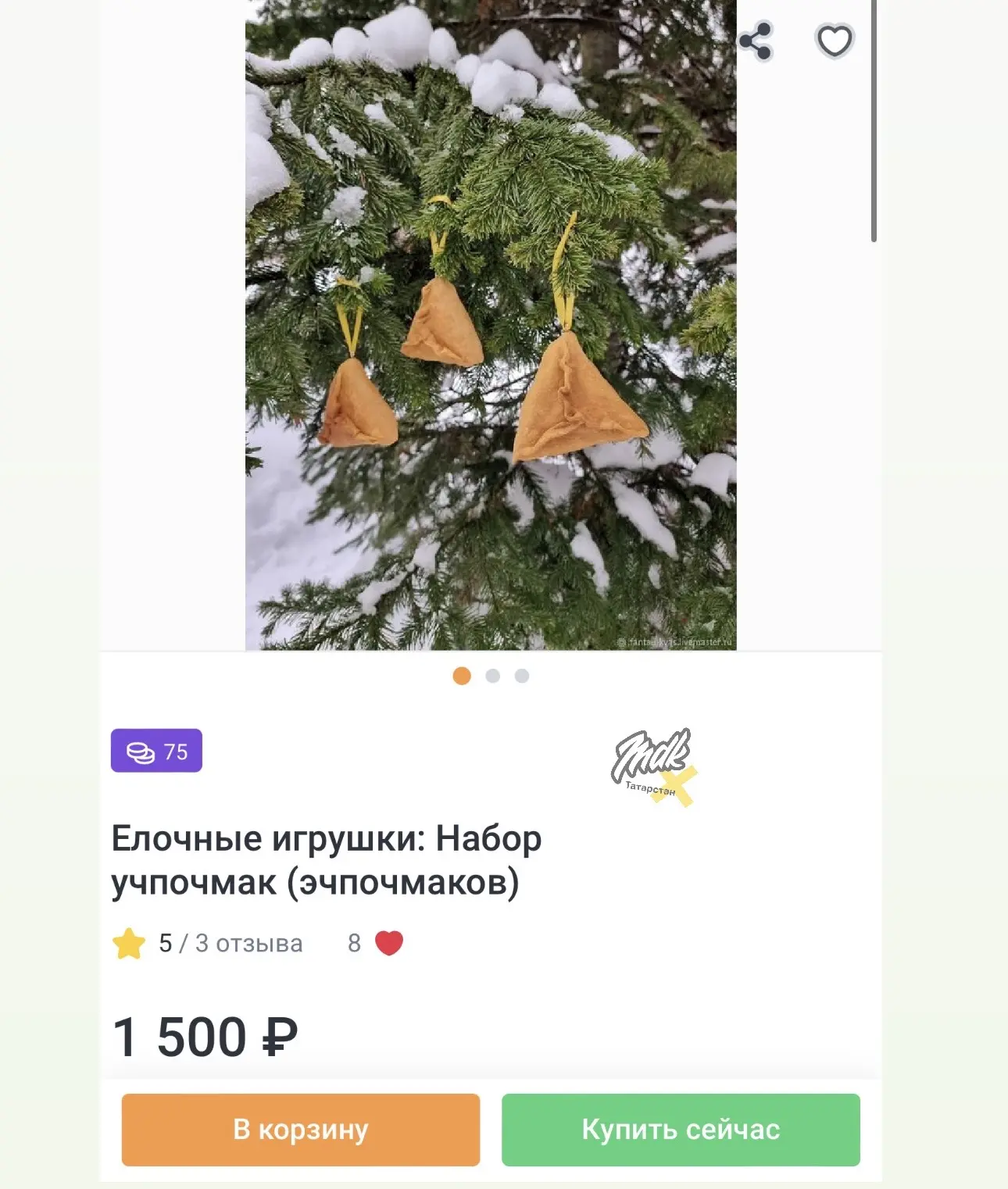Jump to the second photo indicator dot

[492, 676]
